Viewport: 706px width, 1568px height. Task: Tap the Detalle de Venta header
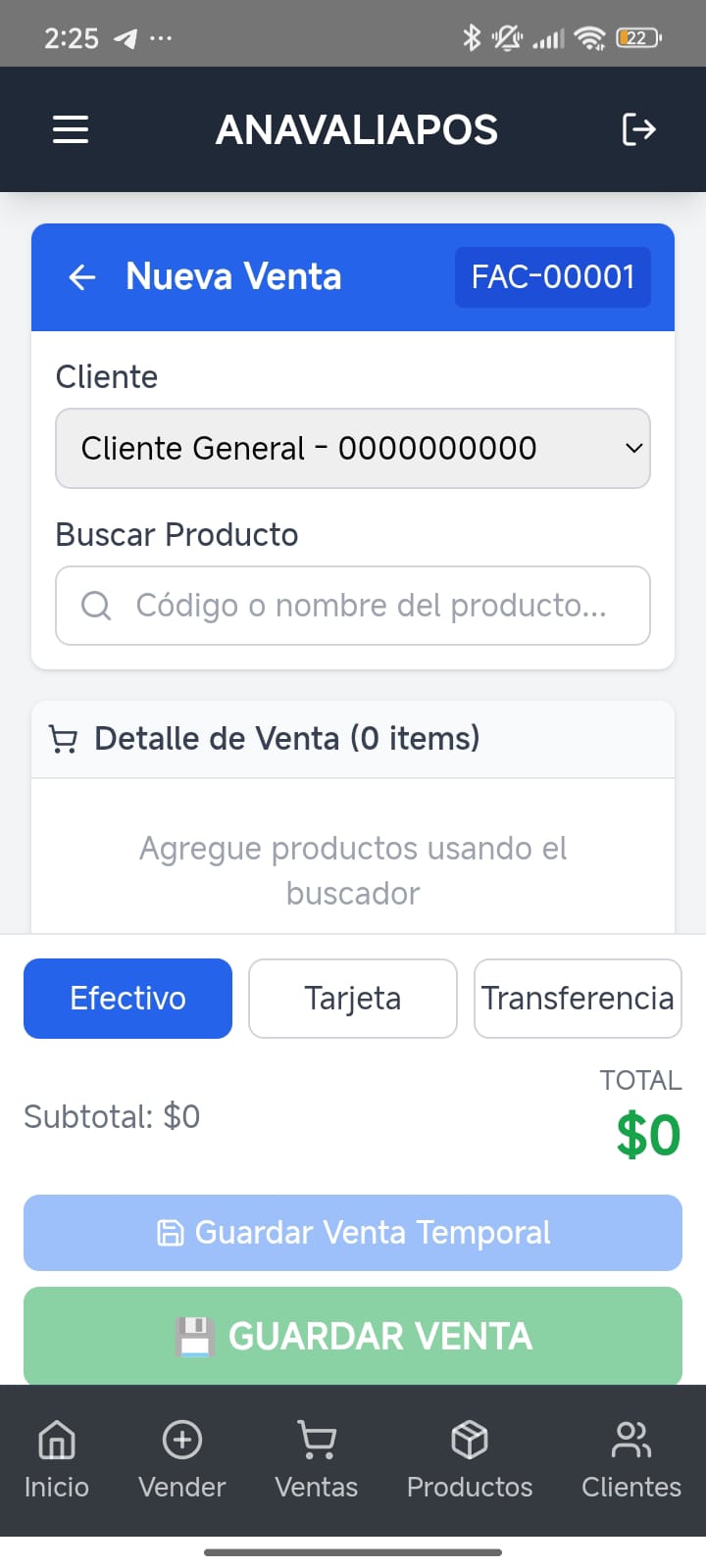pos(284,738)
